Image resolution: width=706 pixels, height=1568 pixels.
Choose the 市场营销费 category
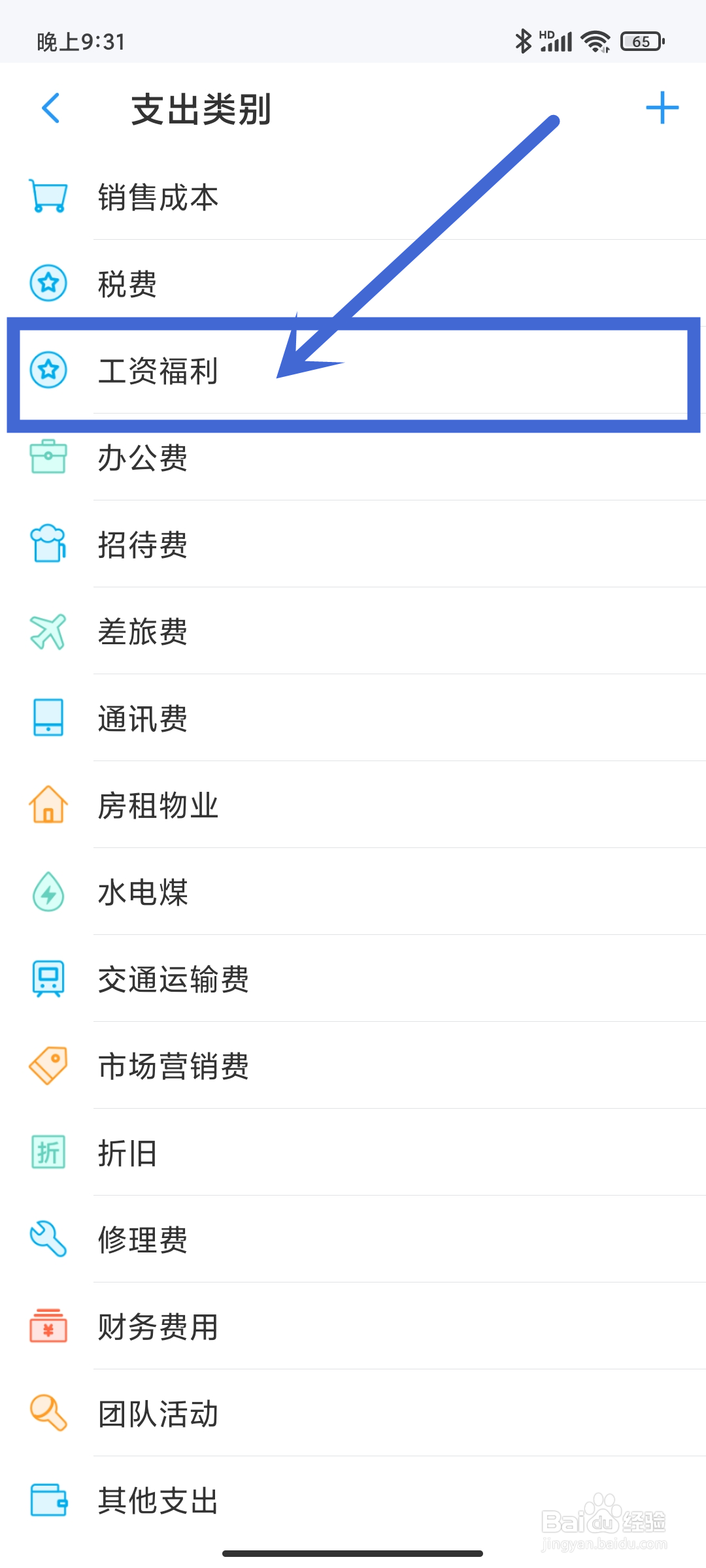(x=173, y=1066)
